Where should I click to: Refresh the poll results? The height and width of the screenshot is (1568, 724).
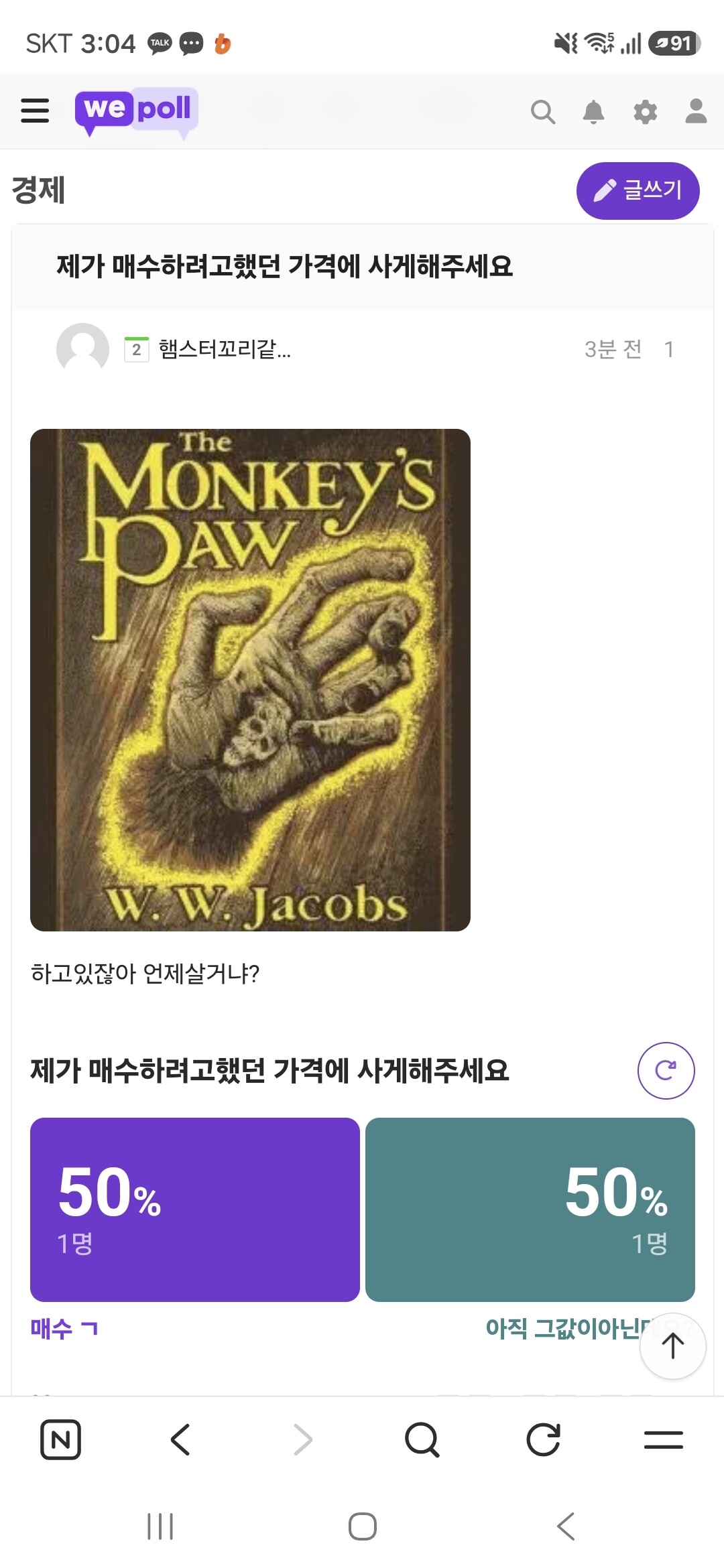click(666, 1070)
